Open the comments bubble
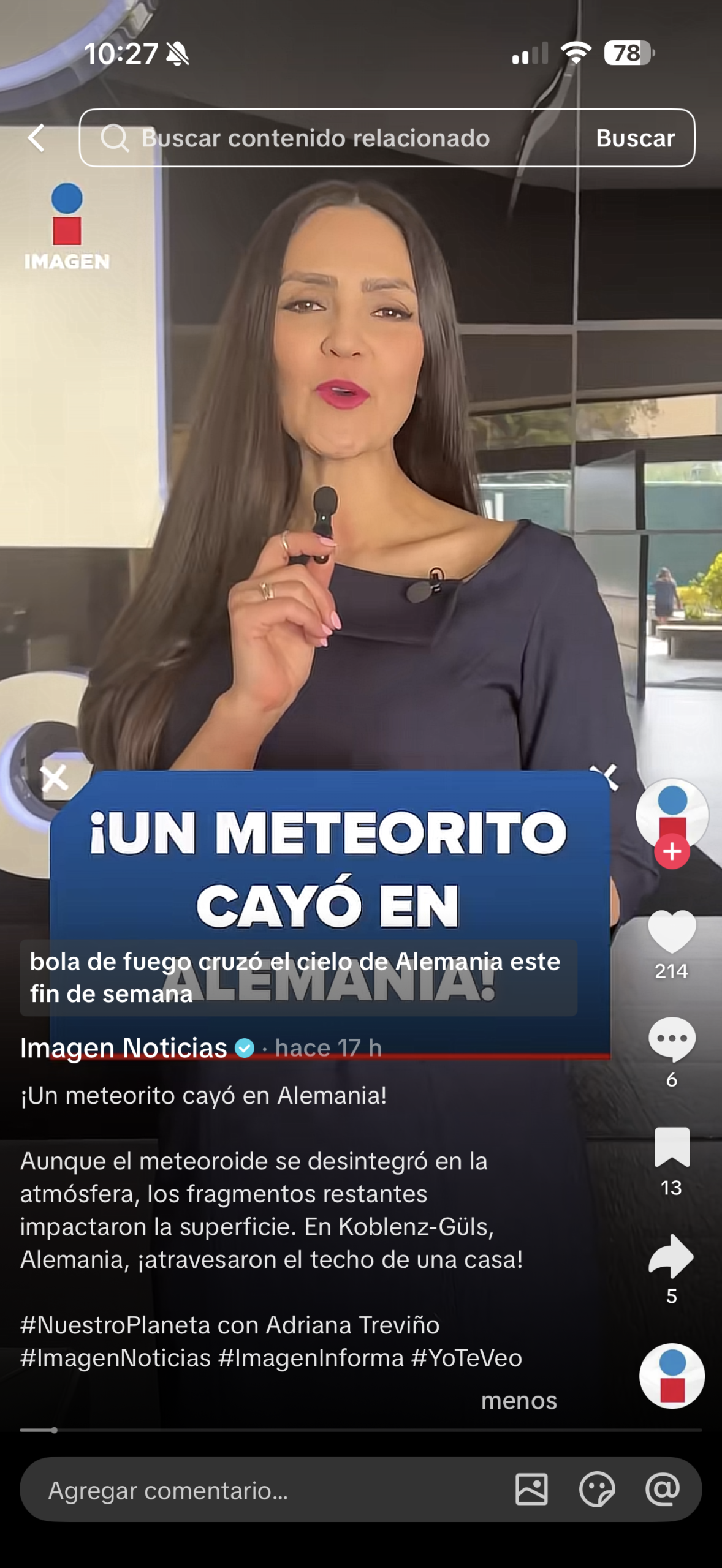The height and width of the screenshot is (1568, 722). pos(672,1039)
